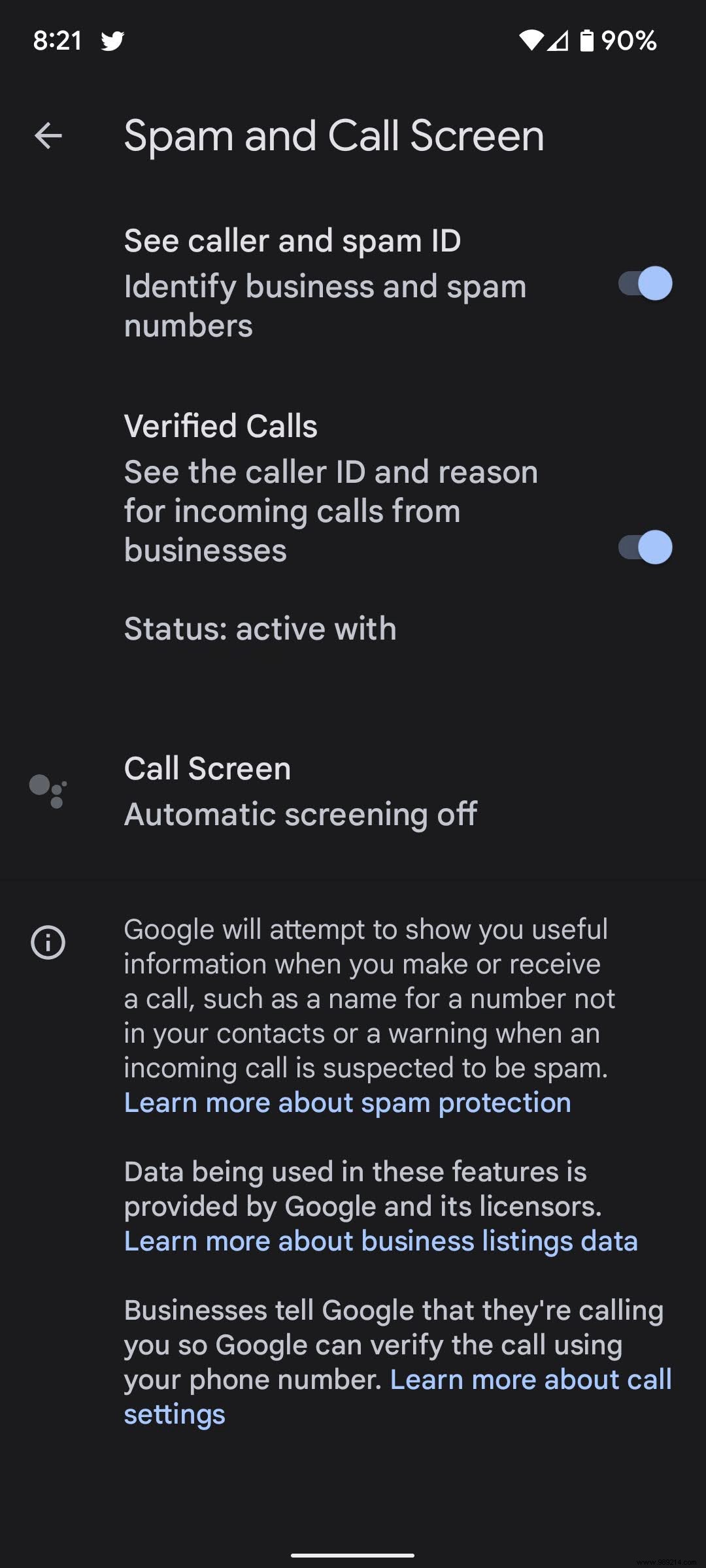
Task: Tap the Wi-Fi status icon
Action: [x=531, y=41]
